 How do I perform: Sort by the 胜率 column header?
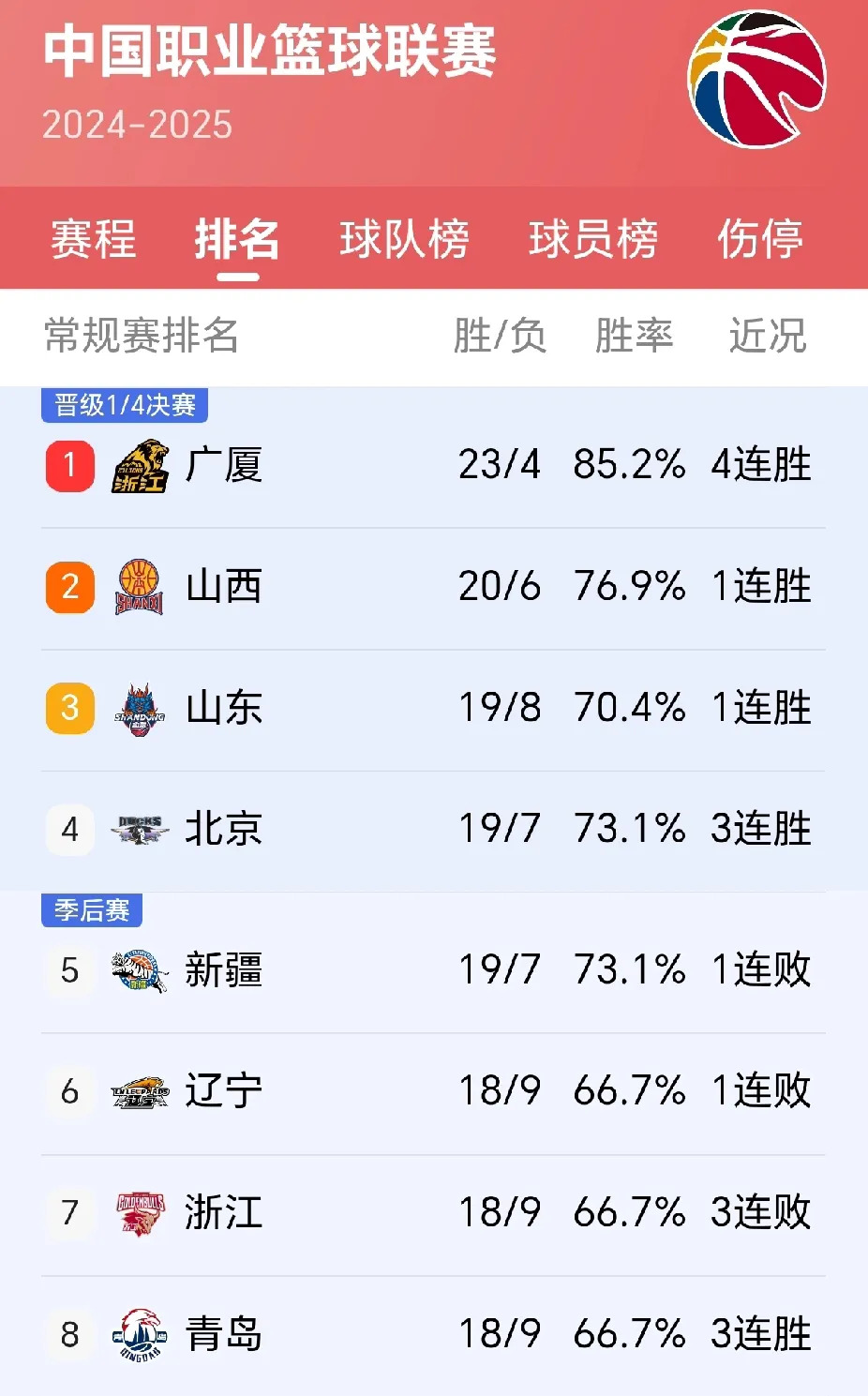(x=632, y=338)
